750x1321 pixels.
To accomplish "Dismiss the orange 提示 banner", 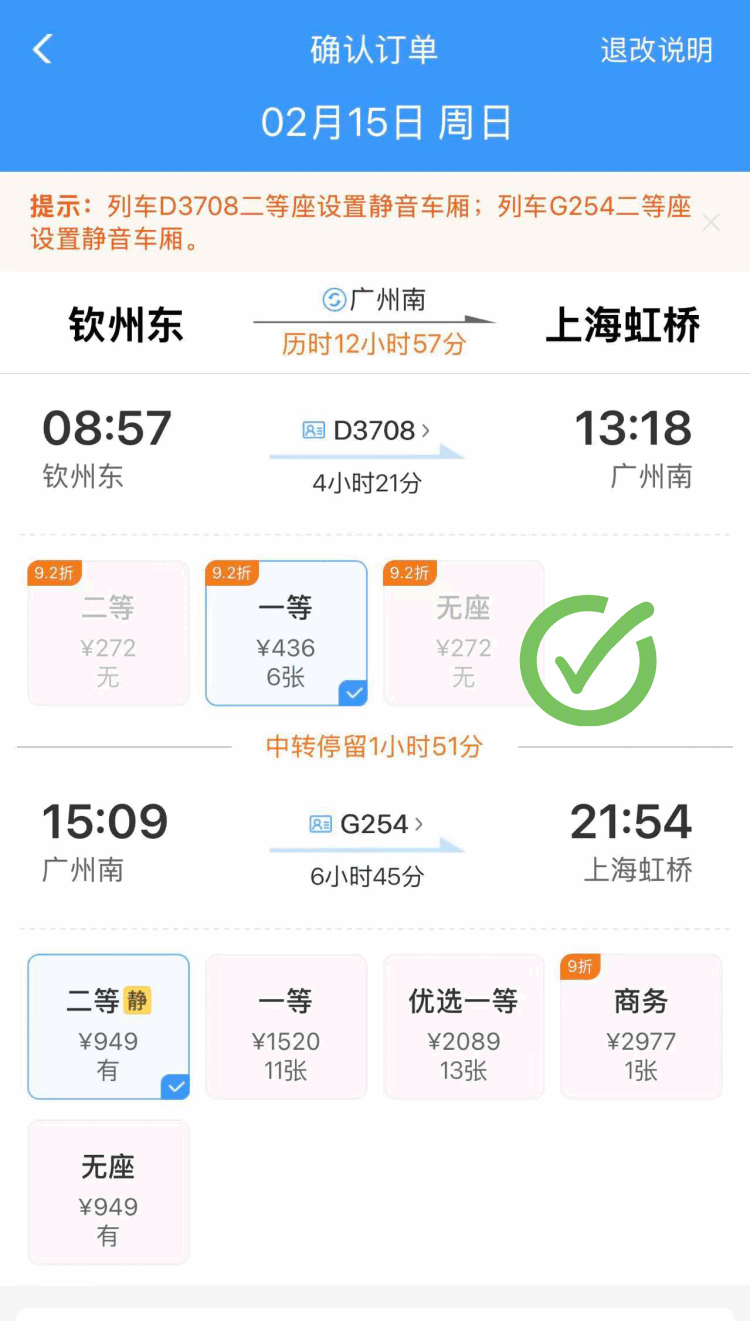I will click(x=711, y=223).
